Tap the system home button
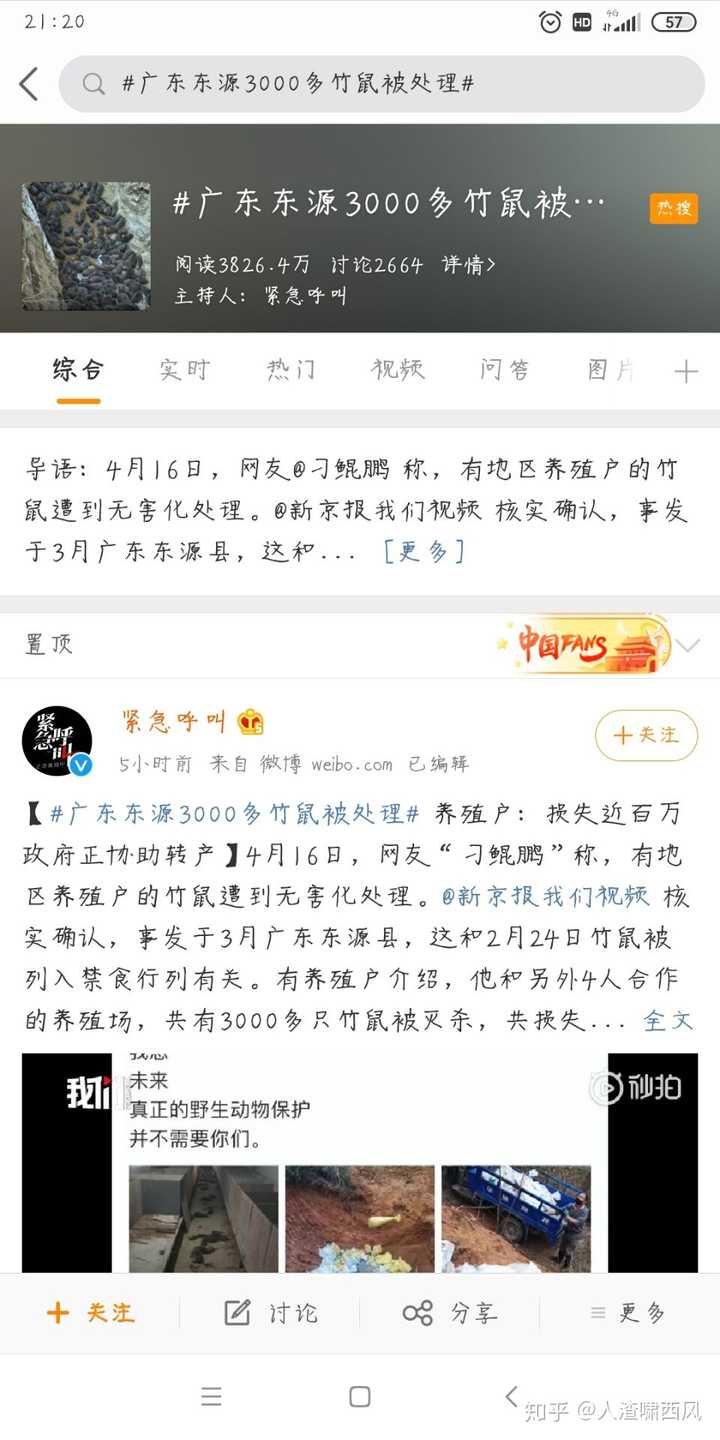 (360, 1397)
